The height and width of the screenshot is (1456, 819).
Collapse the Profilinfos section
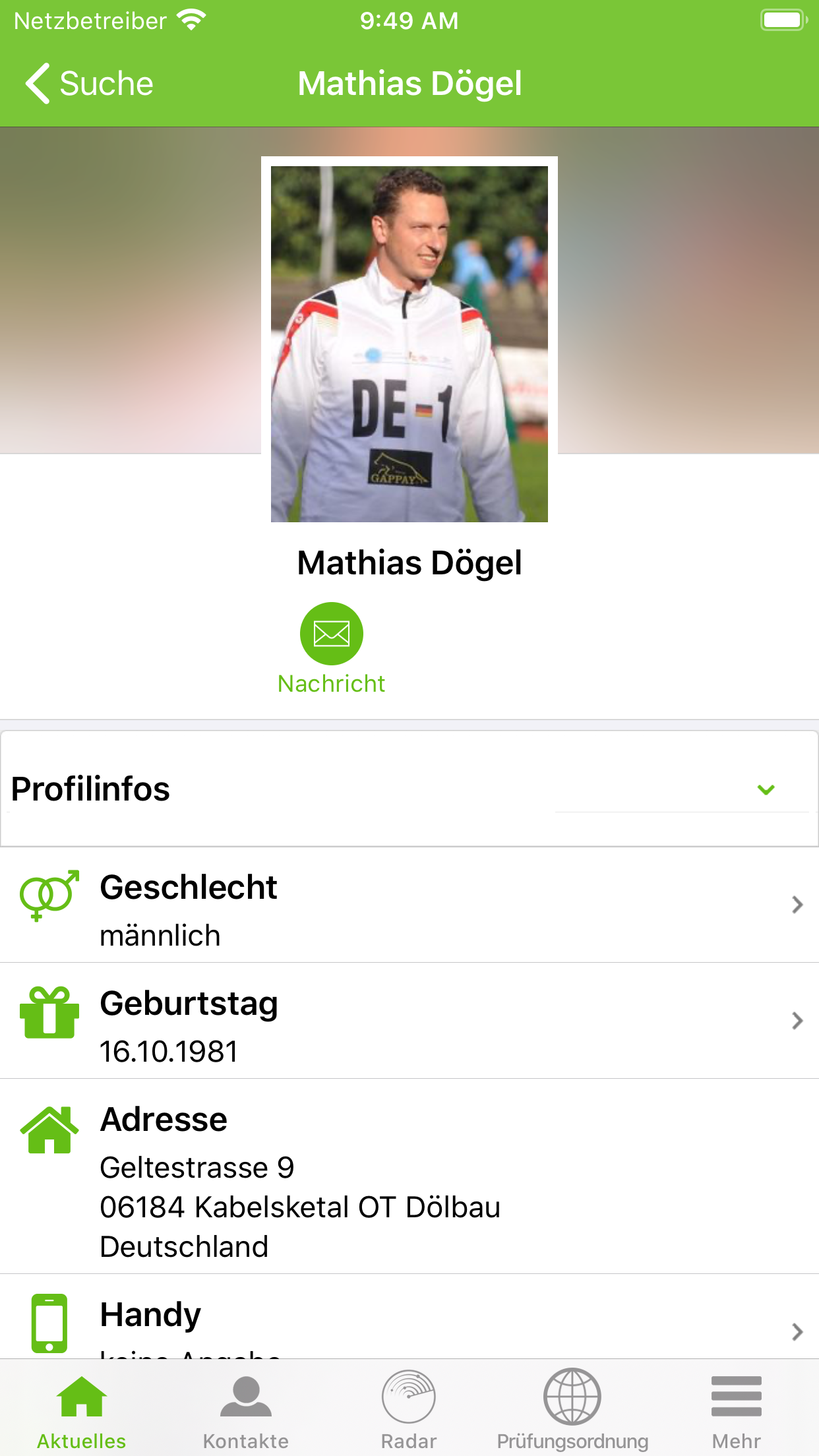[x=766, y=789]
